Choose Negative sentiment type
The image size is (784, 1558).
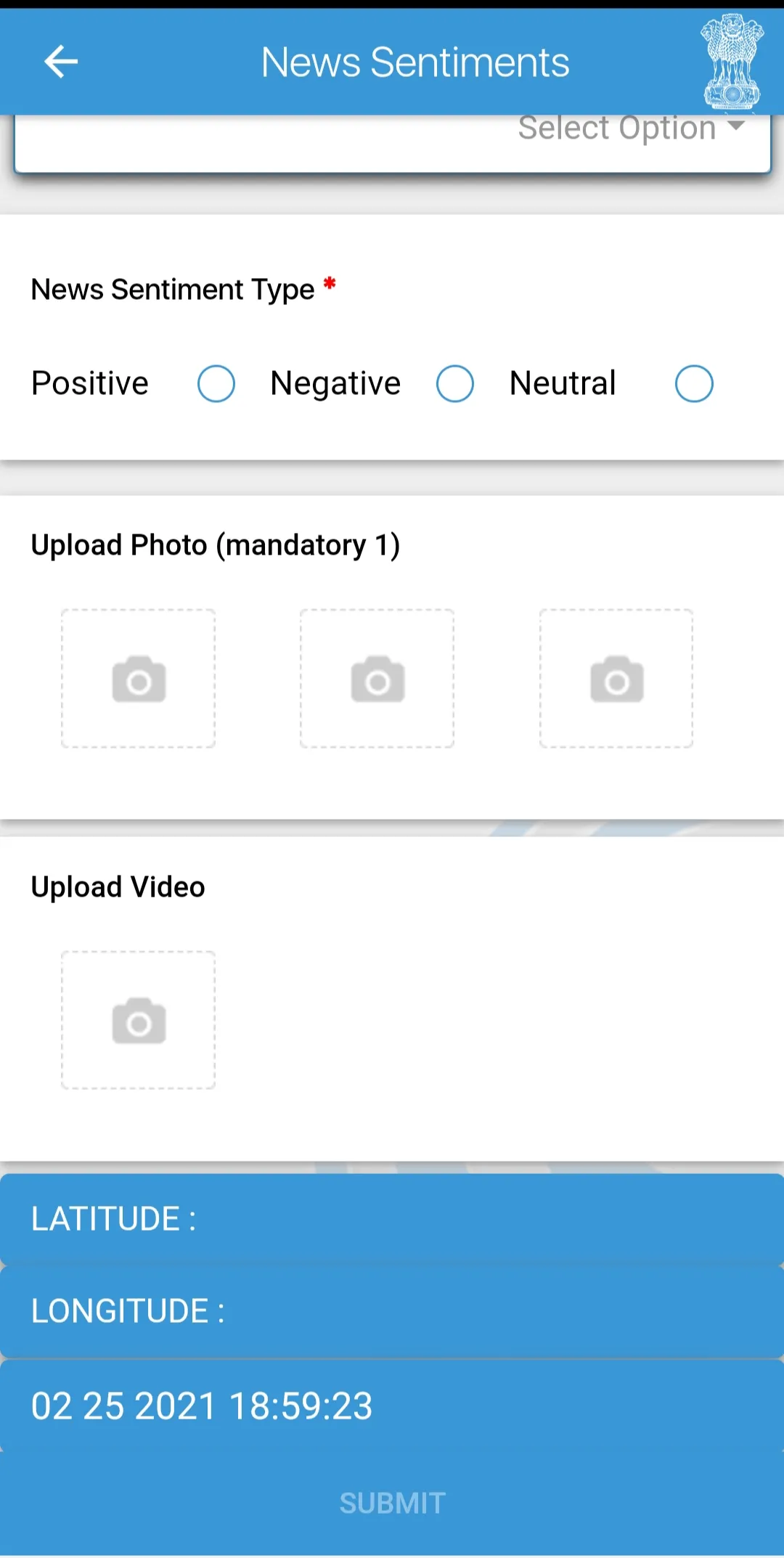[454, 383]
